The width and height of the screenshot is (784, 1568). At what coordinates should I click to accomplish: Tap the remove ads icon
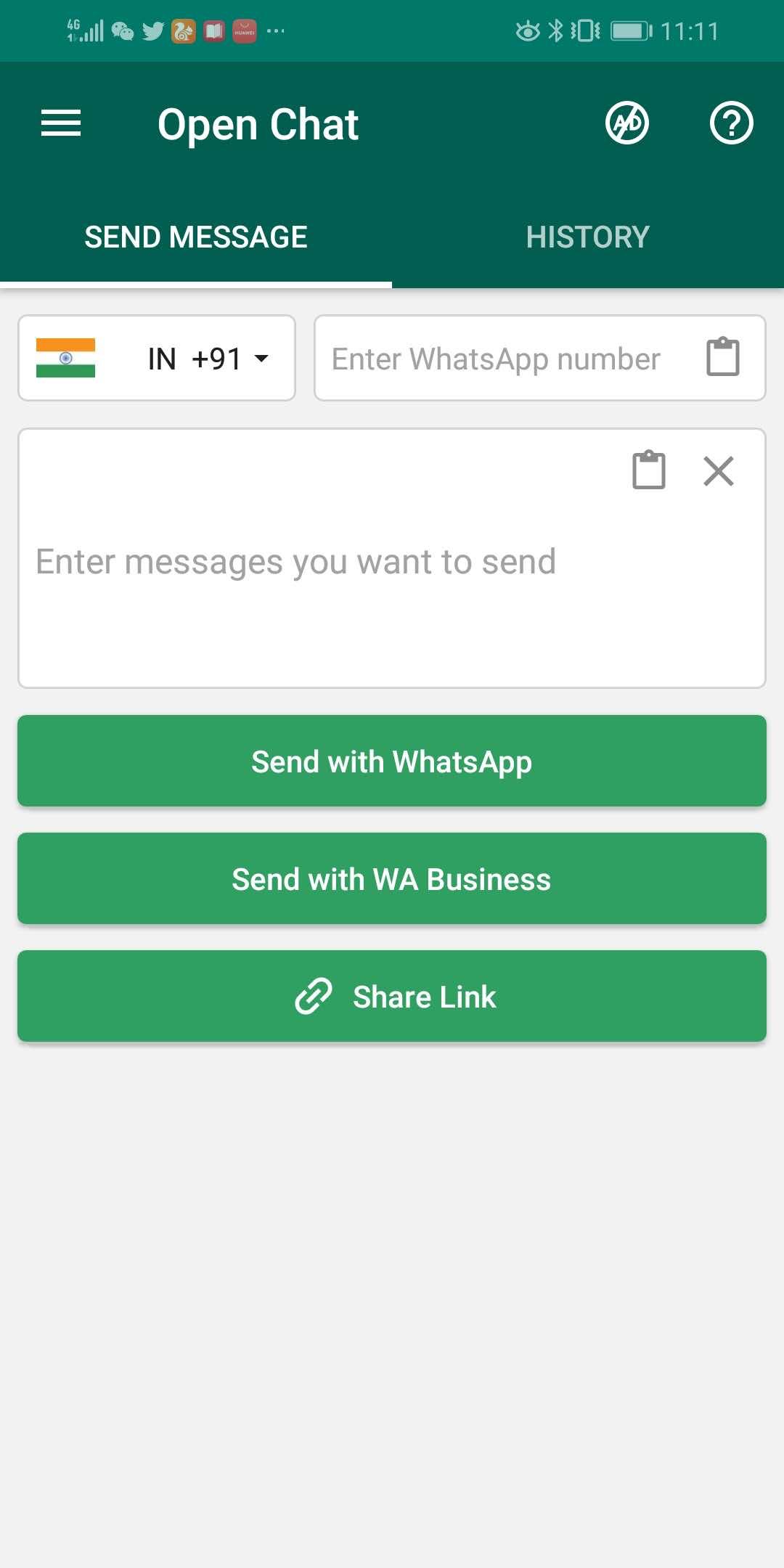tap(627, 123)
